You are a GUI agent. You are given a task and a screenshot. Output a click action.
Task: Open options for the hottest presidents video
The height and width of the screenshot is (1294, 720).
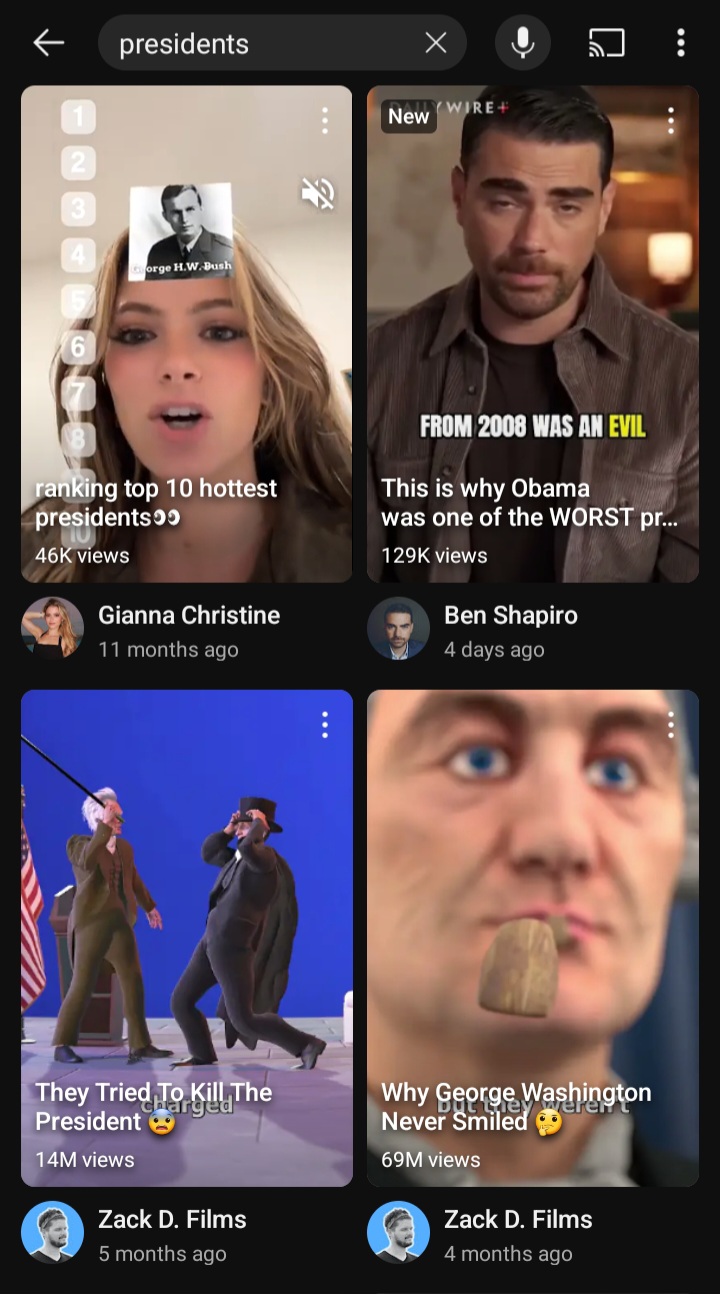click(324, 121)
